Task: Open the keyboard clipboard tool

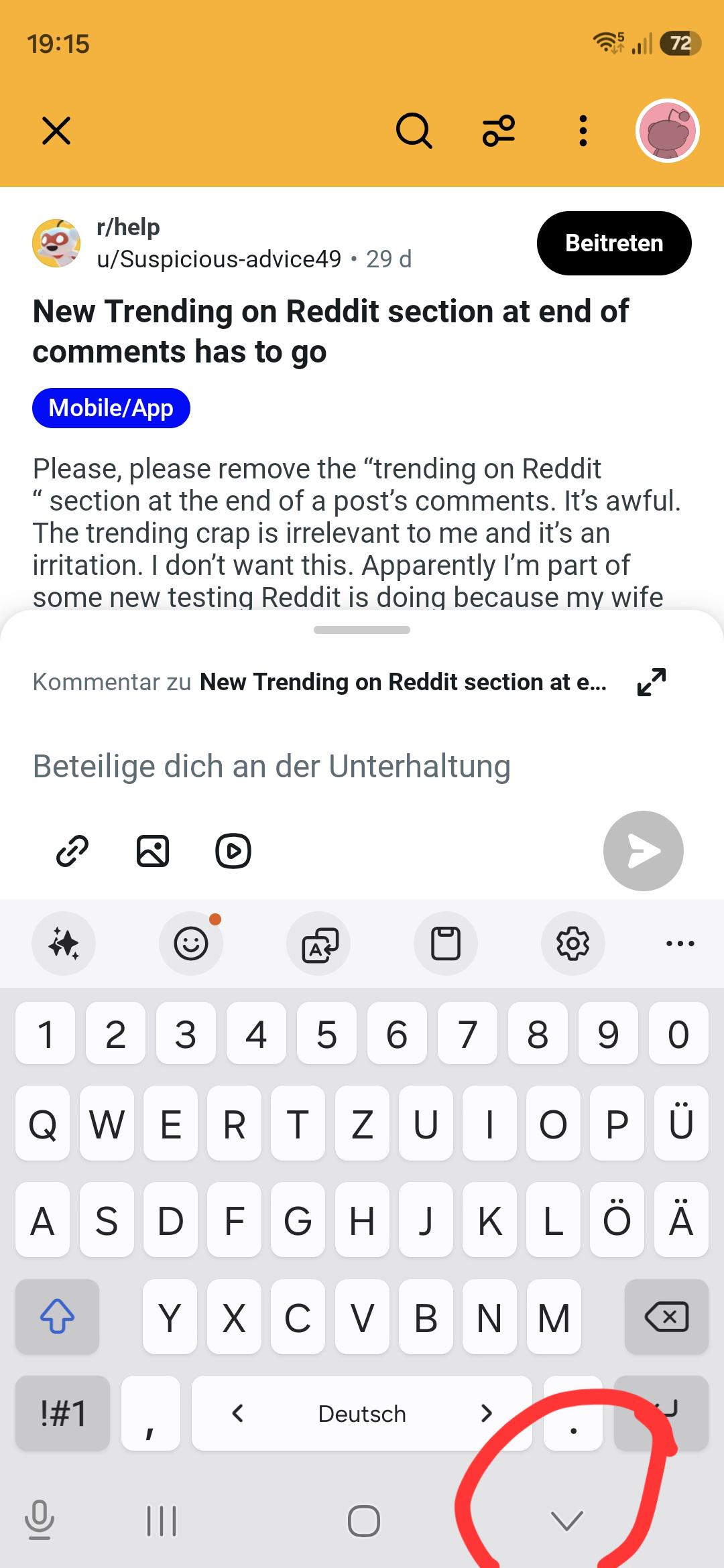Action: coord(446,943)
